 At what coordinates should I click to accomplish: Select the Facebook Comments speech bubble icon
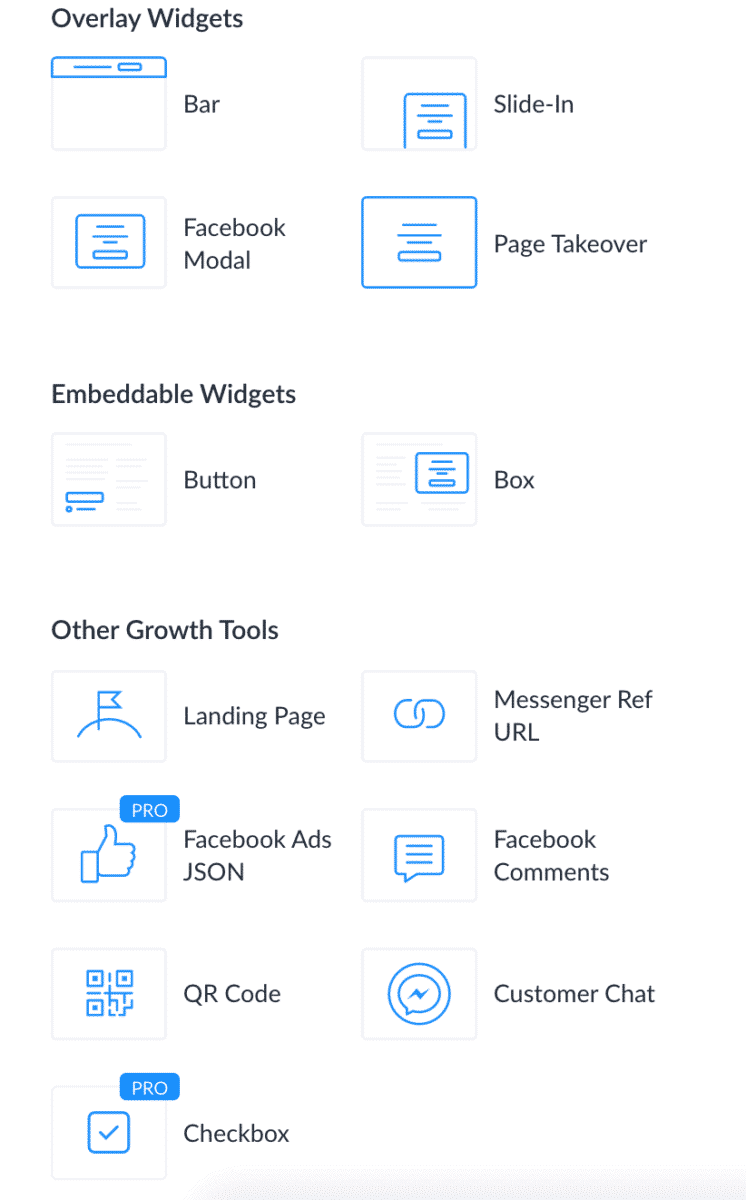click(419, 855)
